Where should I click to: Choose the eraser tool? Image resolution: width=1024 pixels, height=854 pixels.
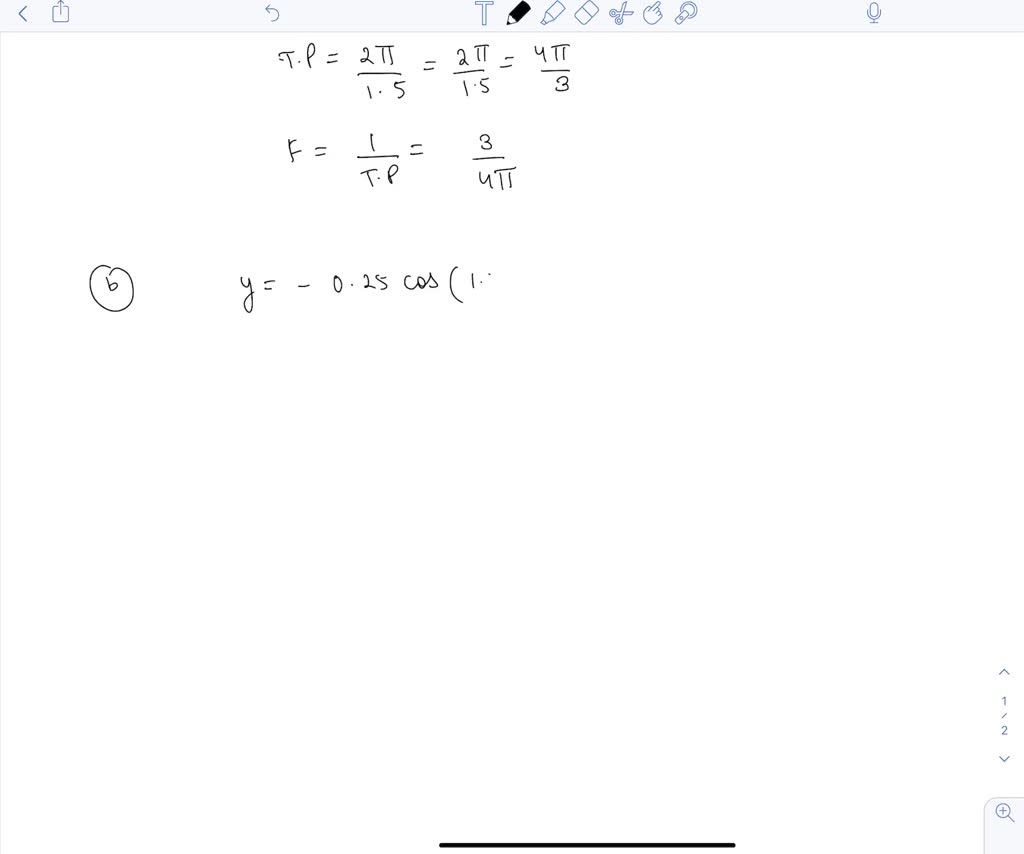pos(586,13)
